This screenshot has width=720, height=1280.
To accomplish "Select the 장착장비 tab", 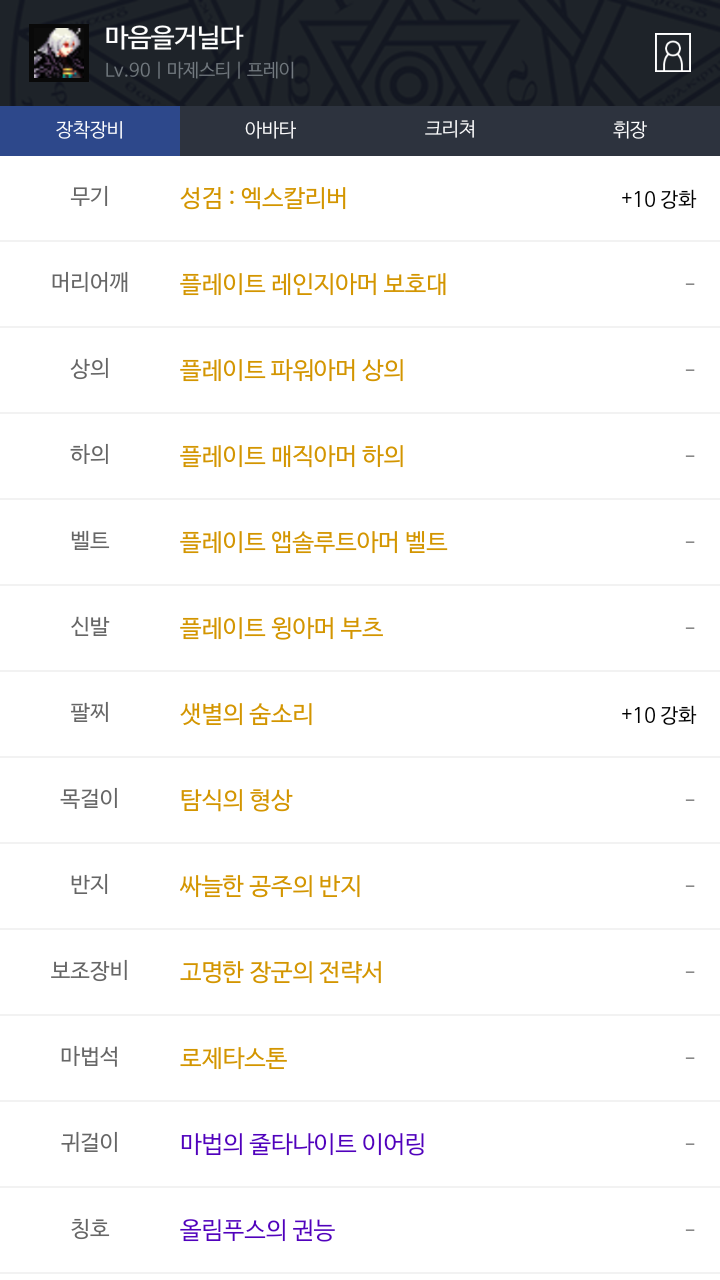I will click(x=90, y=130).
